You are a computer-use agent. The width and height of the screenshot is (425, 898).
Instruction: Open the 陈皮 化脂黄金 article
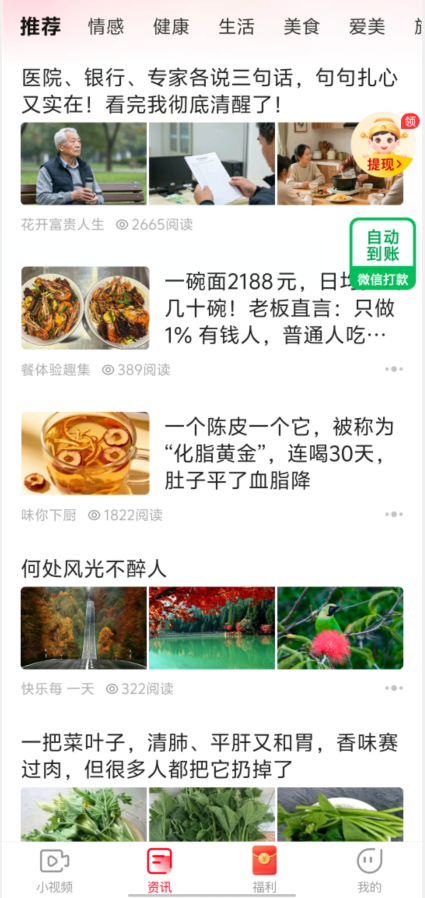pos(279,454)
